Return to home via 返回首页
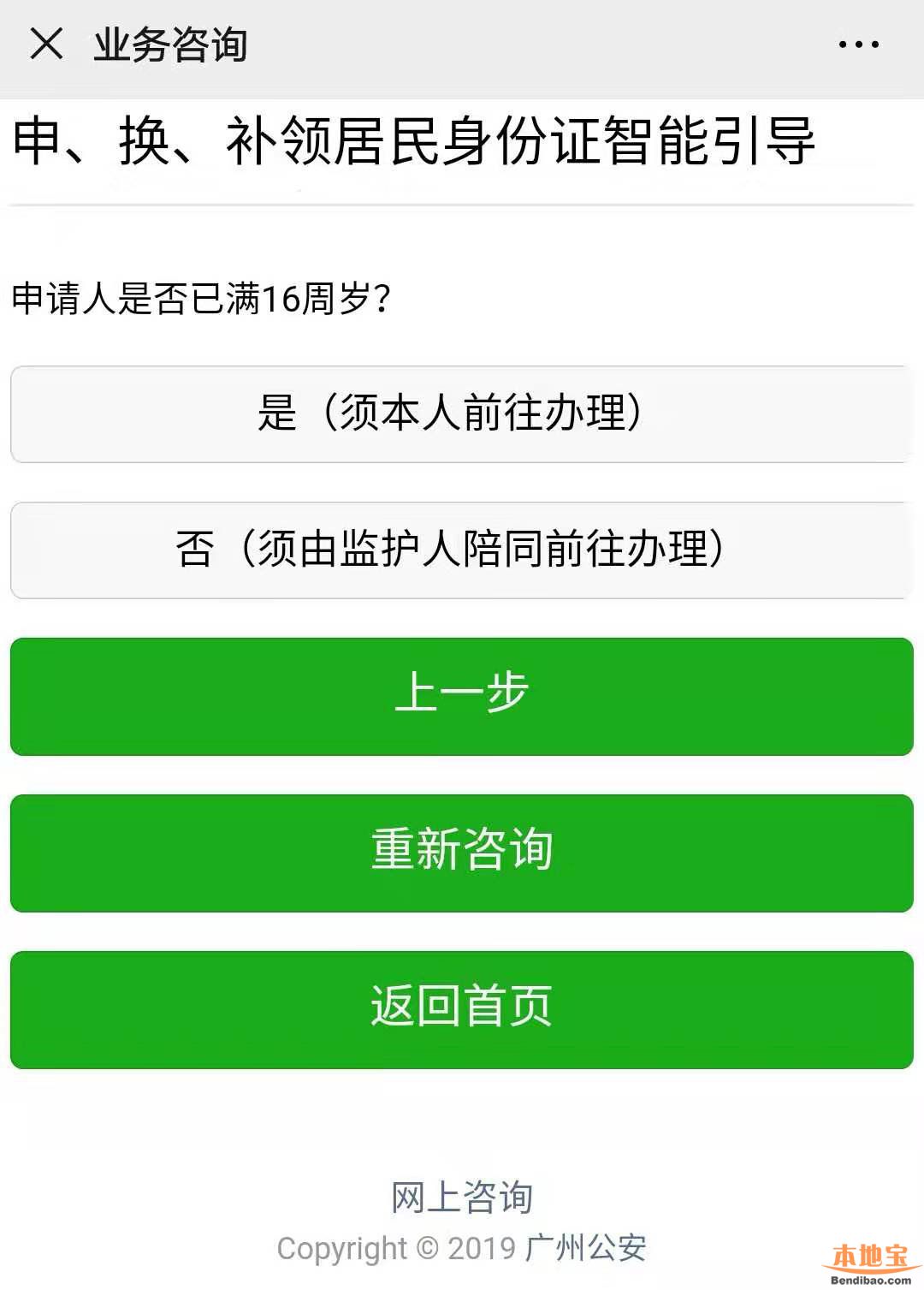The height and width of the screenshot is (1290, 924). [x=461, y=1009]
